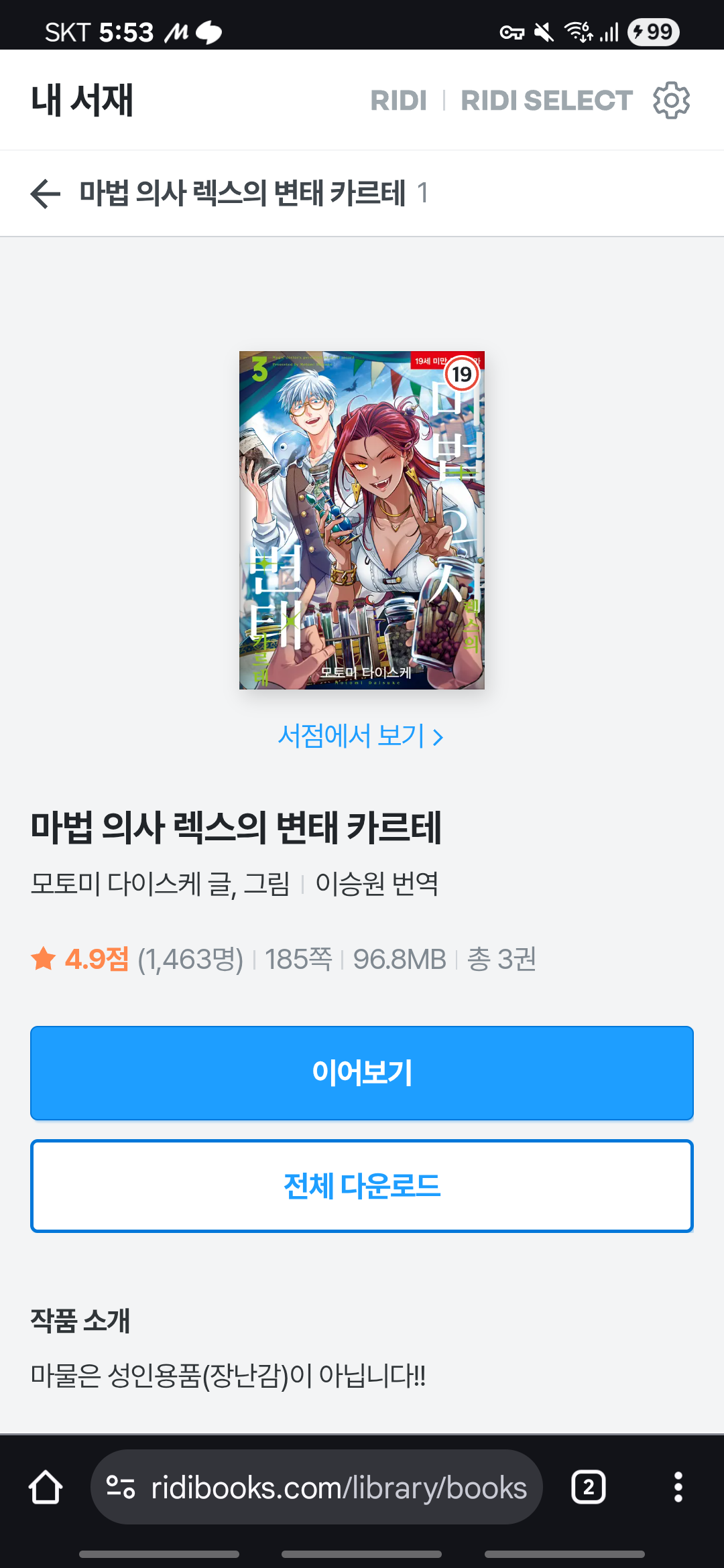Tap the ridibooks.com address bar

pos(316,1487)
